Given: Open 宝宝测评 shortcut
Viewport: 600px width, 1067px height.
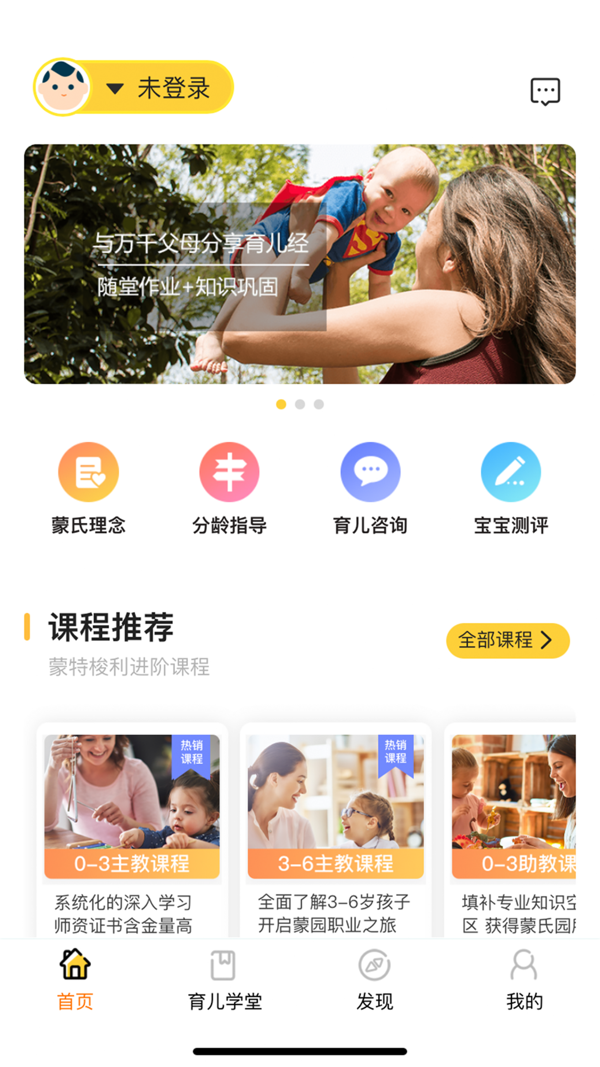Looking at the screenshot, I should (x=511, y=490).
